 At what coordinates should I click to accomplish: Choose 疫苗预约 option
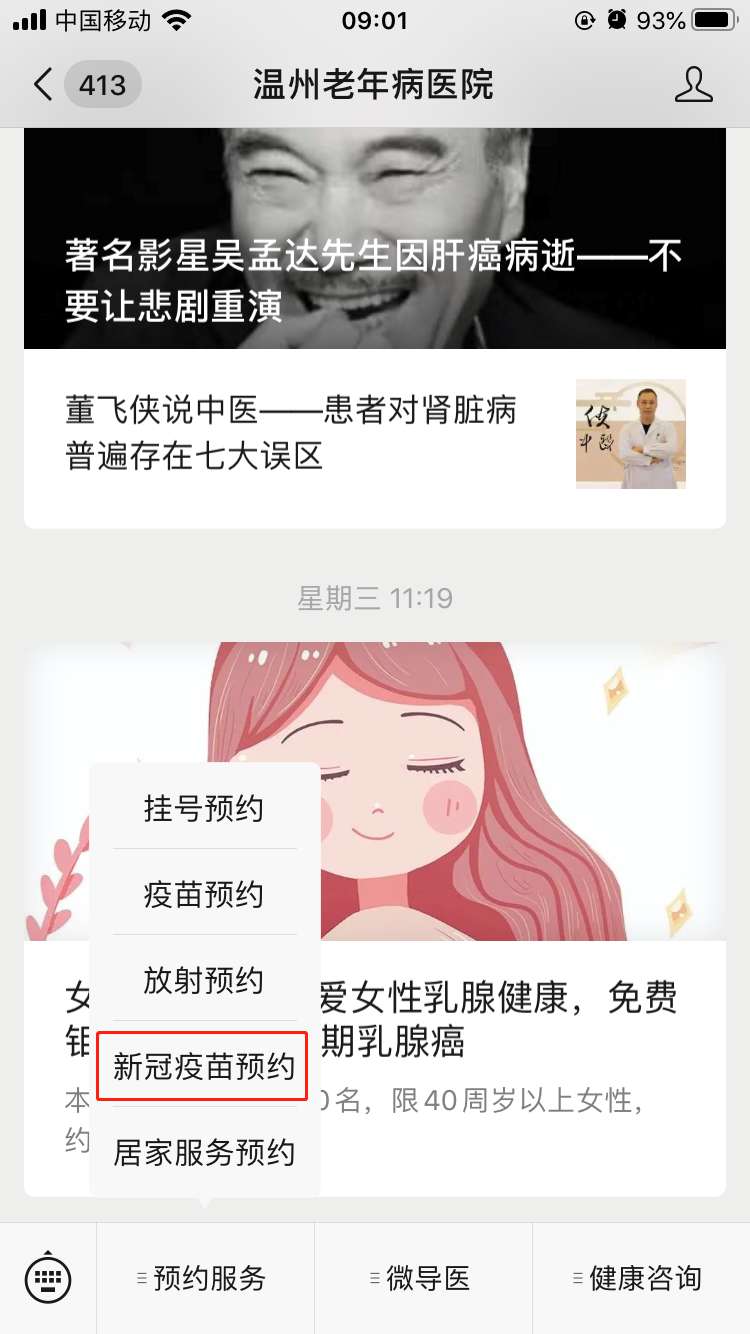[x=204, y=894]
